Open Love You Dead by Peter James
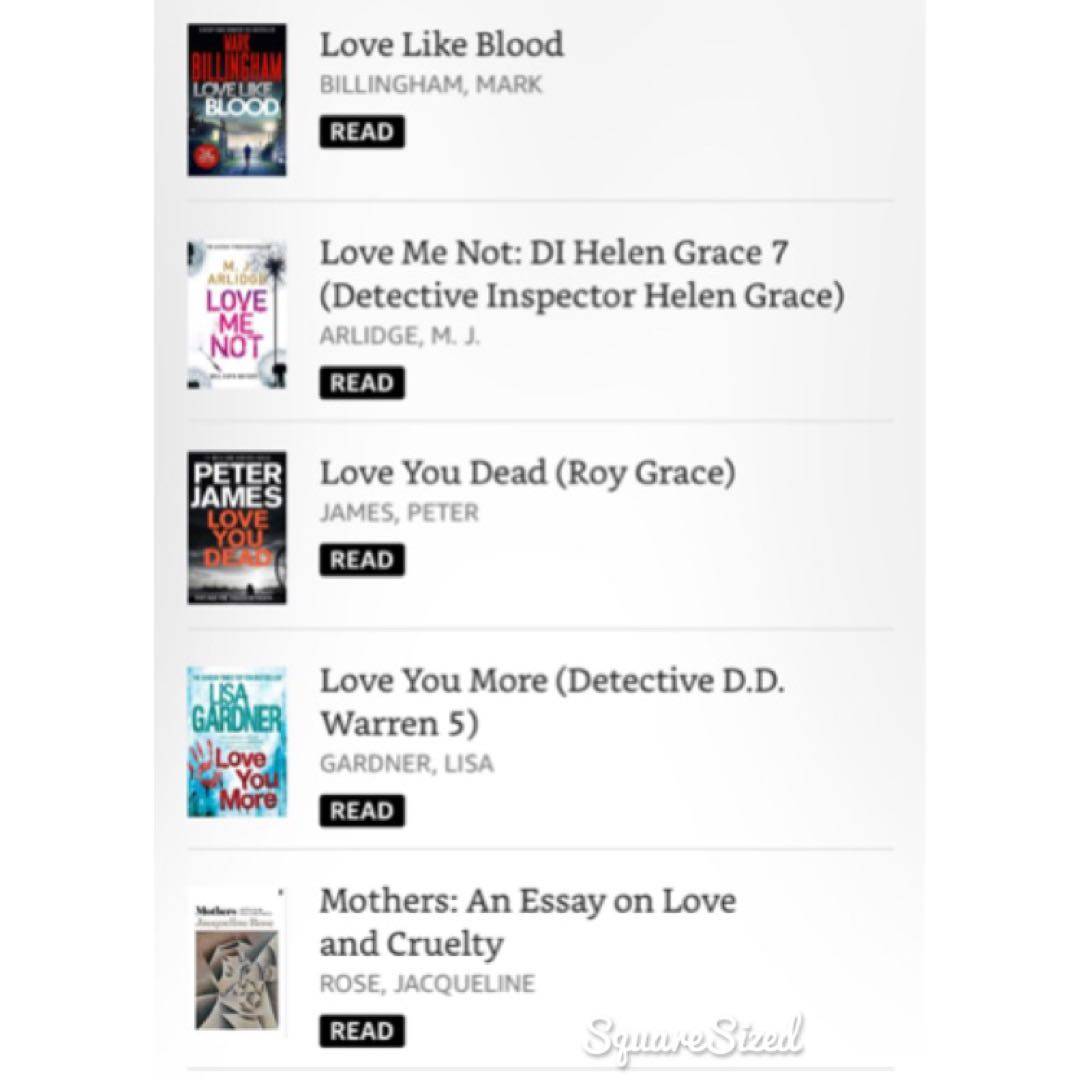 click(526, 473)
